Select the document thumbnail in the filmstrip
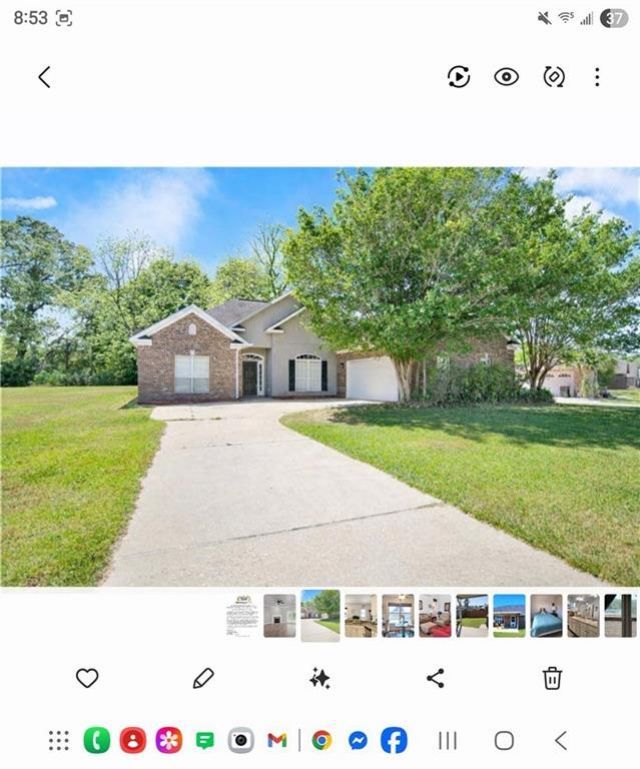The width and height of the screenshot is (640, 769). coord(241,615)
